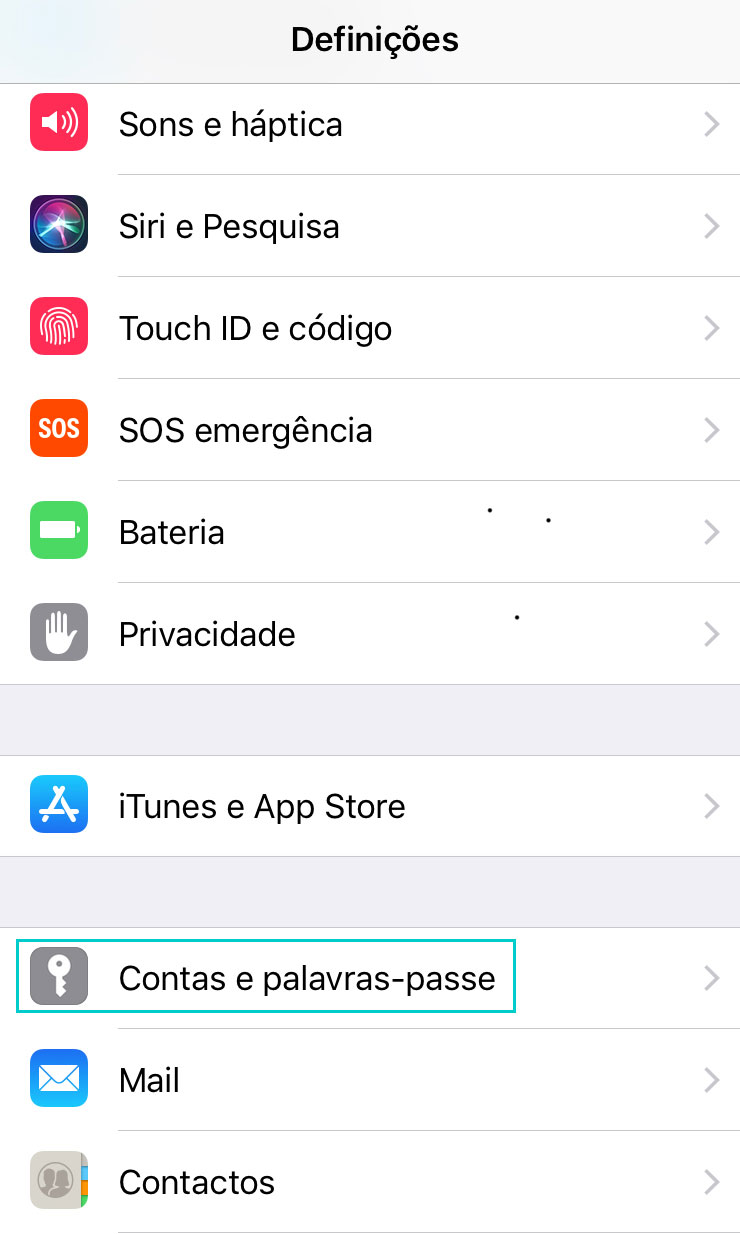Image resolution: width=740 pixels, height=1234 pixels.
Task: Open Mail settings
Action: tap(370, 1080)
